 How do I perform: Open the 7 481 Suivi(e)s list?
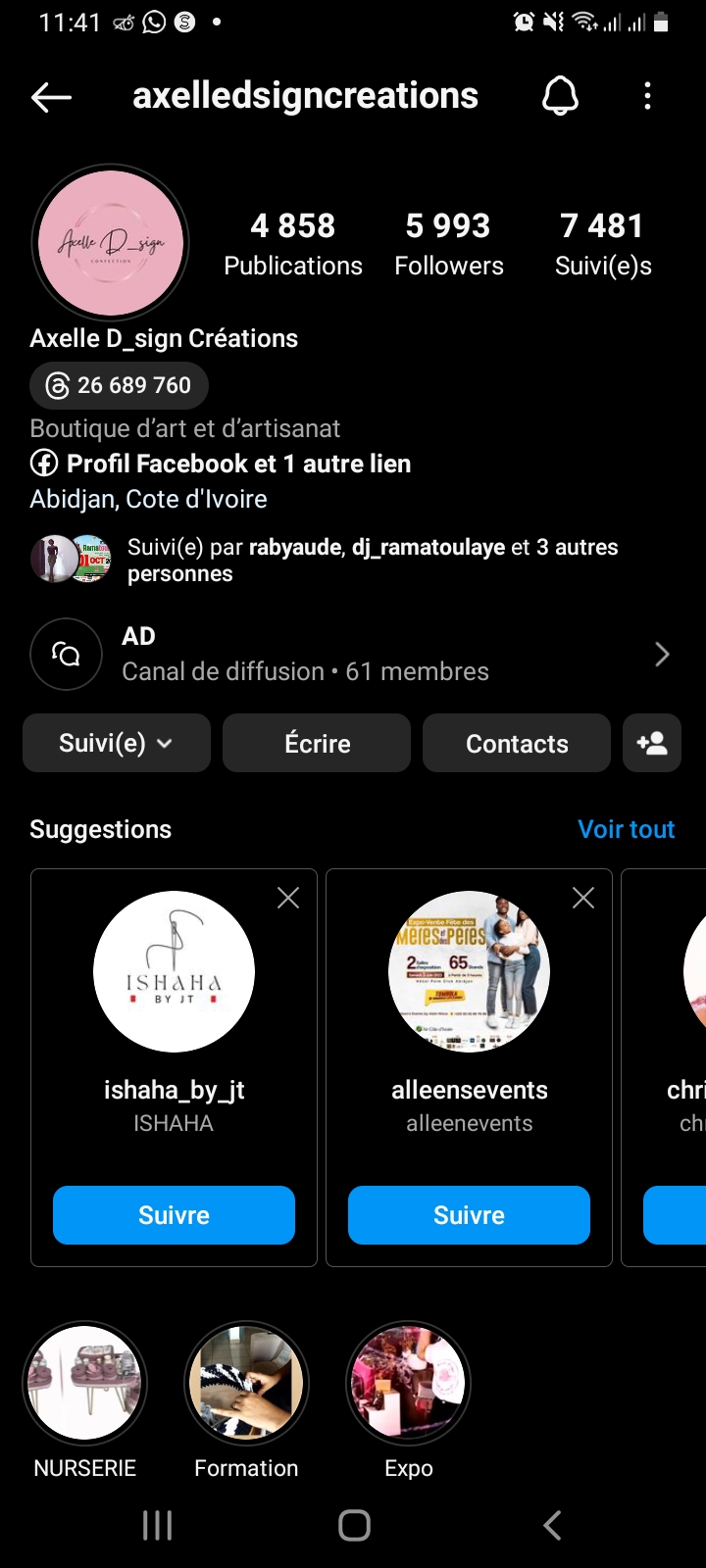(x=603, y=244)
